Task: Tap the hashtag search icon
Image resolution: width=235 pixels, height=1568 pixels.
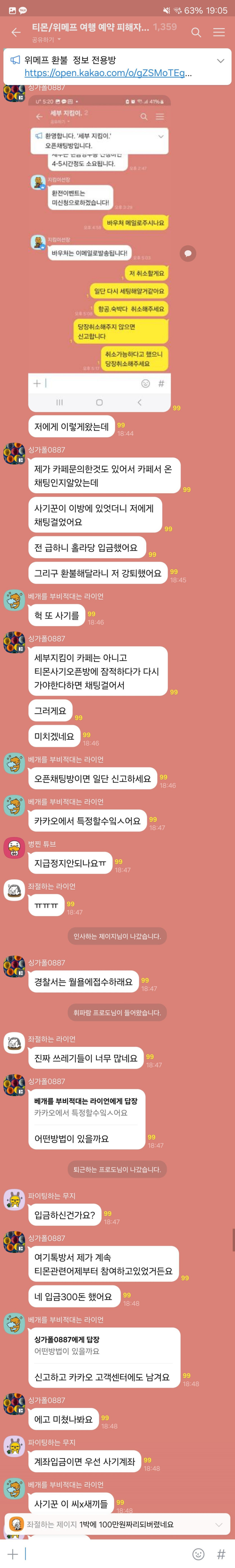Action: 221,1554
